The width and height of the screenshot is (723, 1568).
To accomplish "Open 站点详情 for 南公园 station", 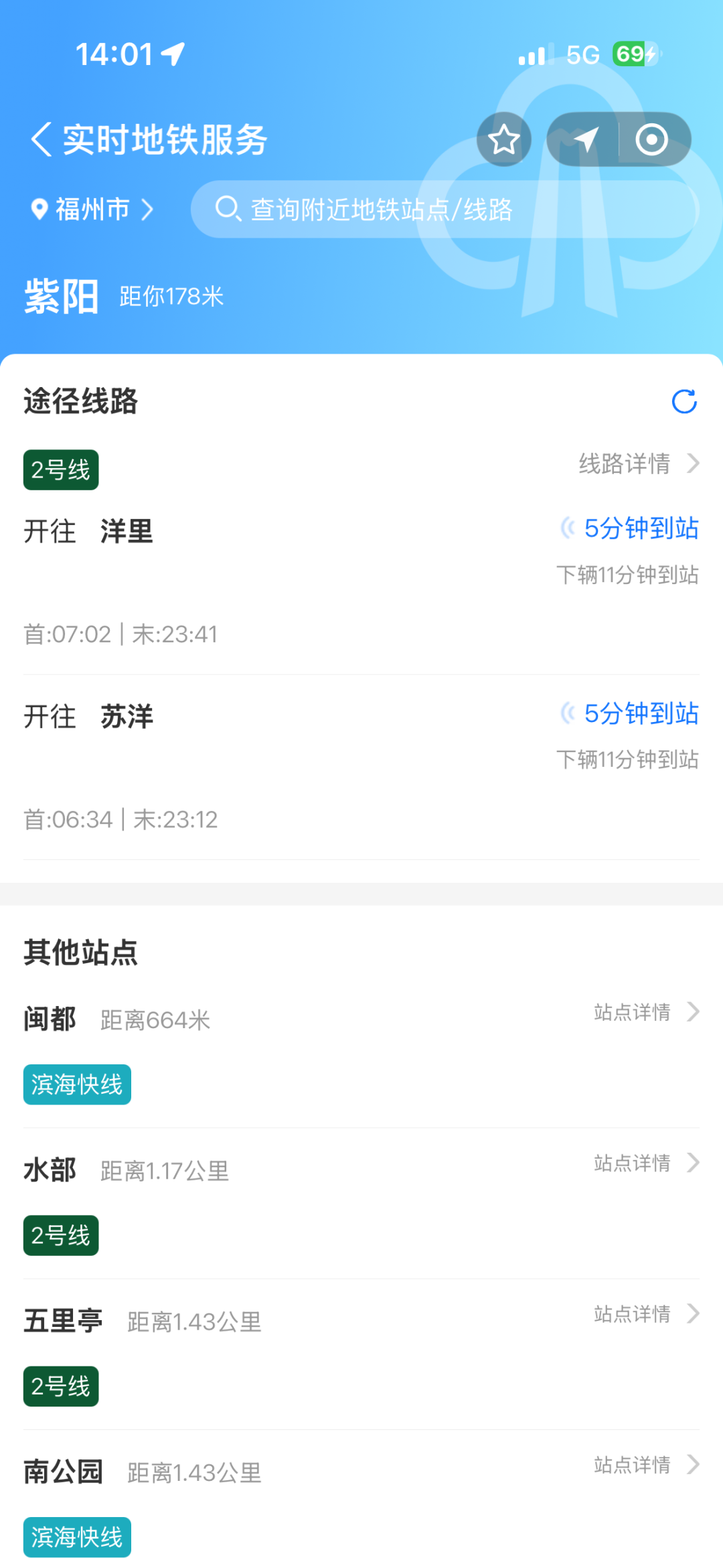I will [x=645, y=1465].
